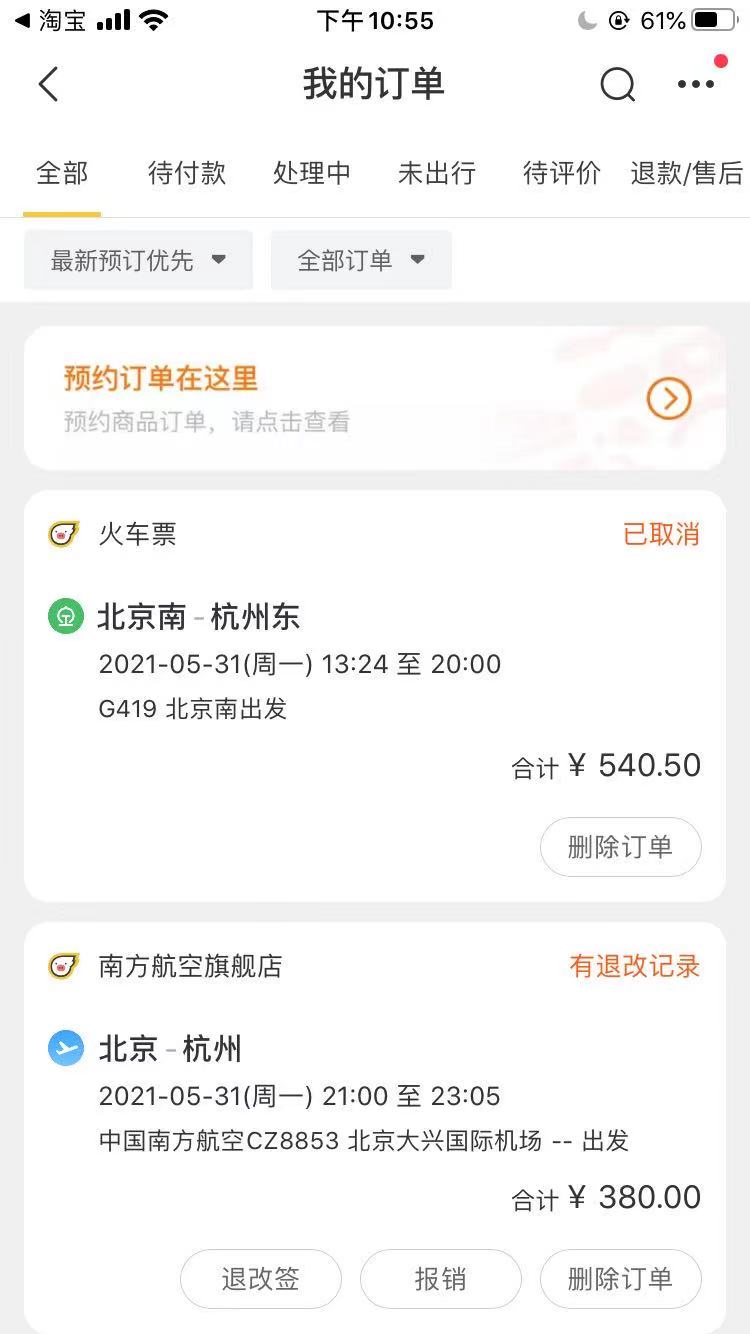Tap 报销 for the flight order
The image size is (750, 1334).
[x=440, y=1279]
